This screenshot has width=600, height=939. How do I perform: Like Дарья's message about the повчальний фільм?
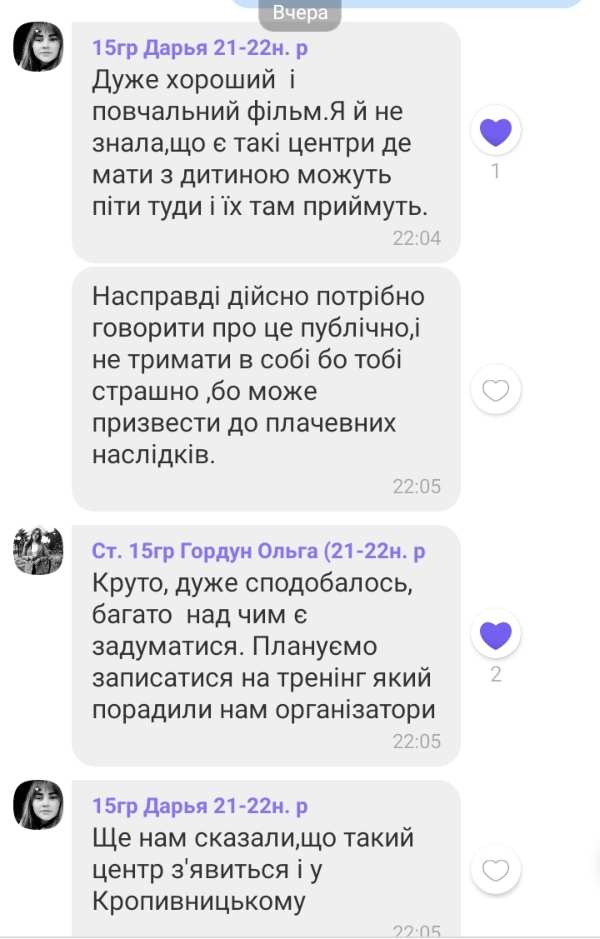(496, 130)
